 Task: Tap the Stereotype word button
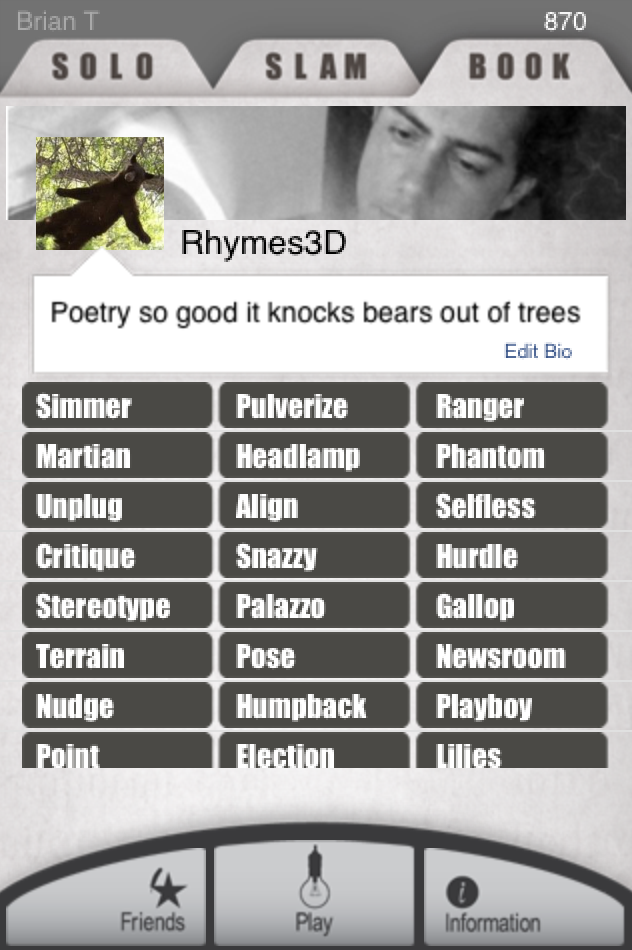117,606
